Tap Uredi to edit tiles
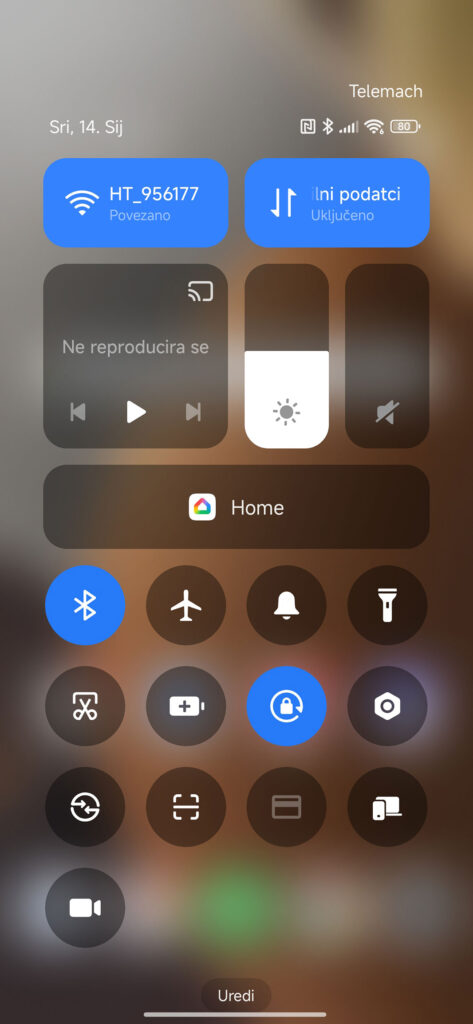This screenshot has width=473, height=1024. click(236, 996)
